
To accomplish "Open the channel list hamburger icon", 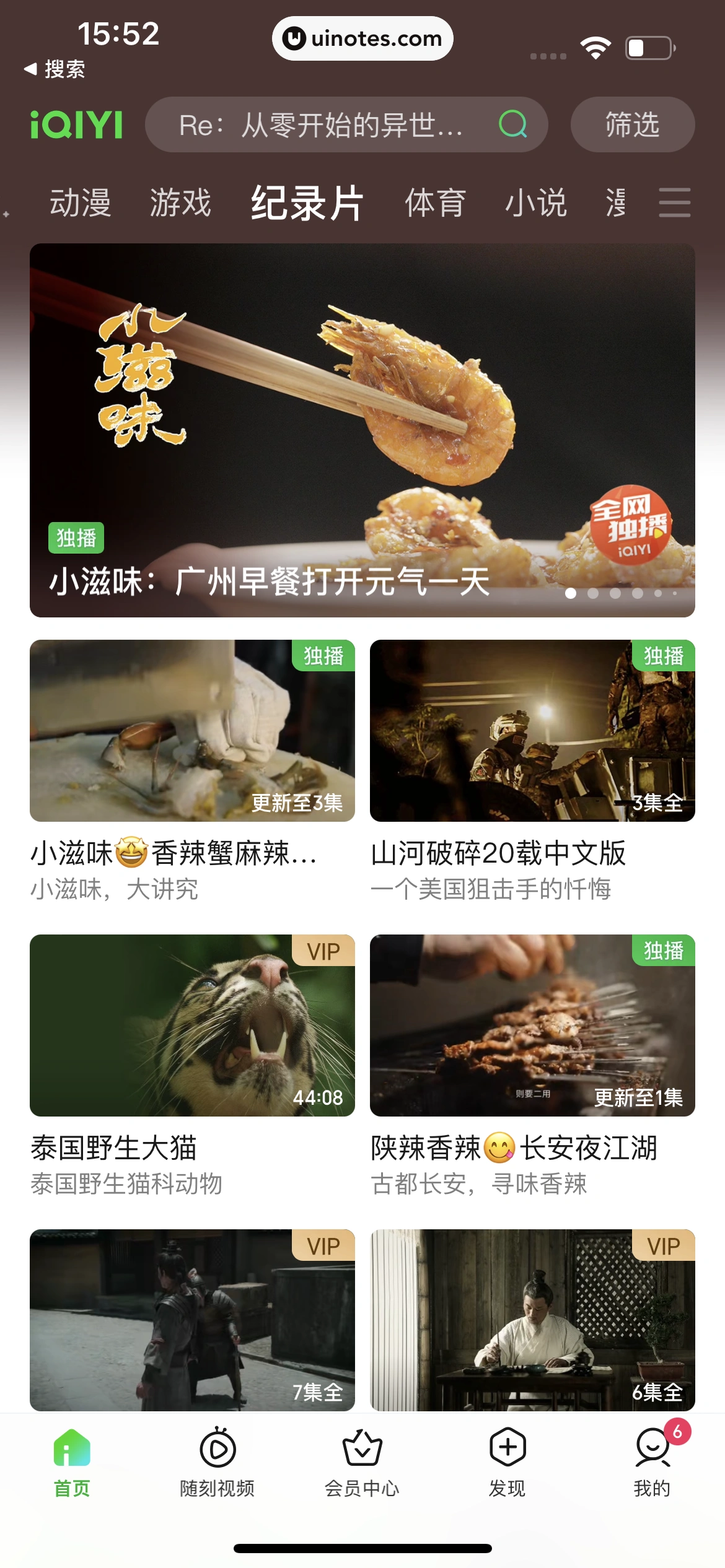I will click(674, 203).
